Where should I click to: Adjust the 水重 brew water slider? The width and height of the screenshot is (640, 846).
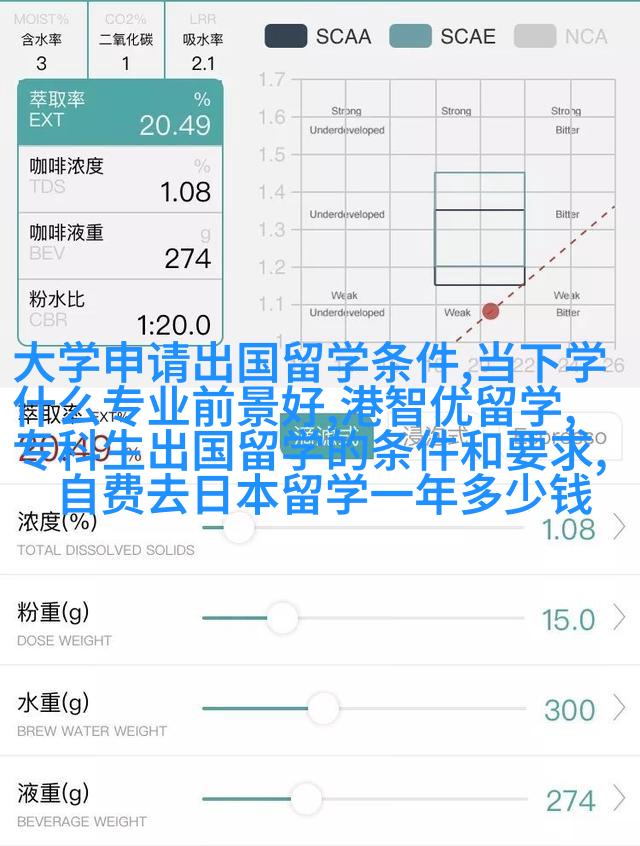tap(322, 709)
